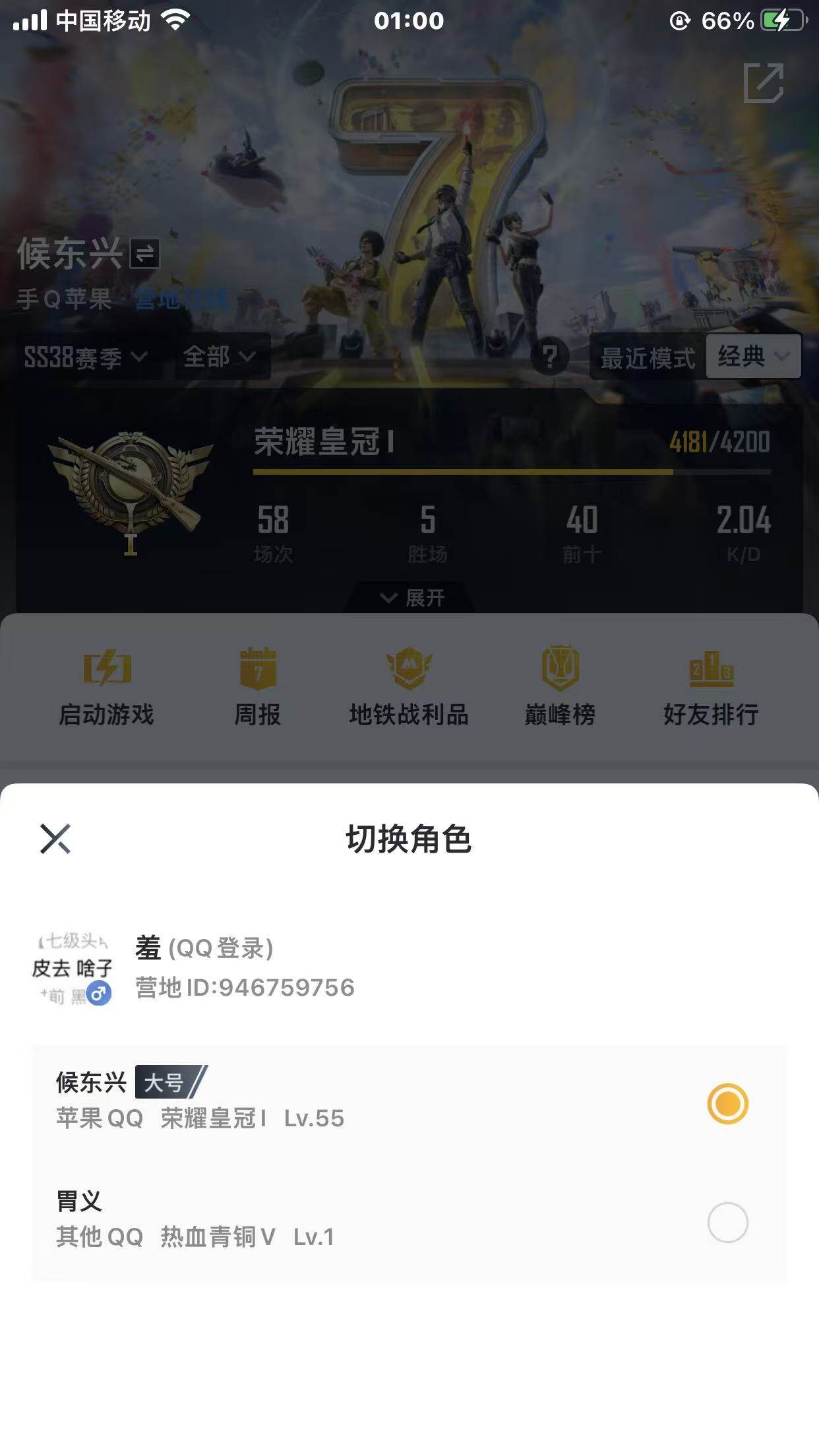Close the 切换角色 panel

point(55,840)
